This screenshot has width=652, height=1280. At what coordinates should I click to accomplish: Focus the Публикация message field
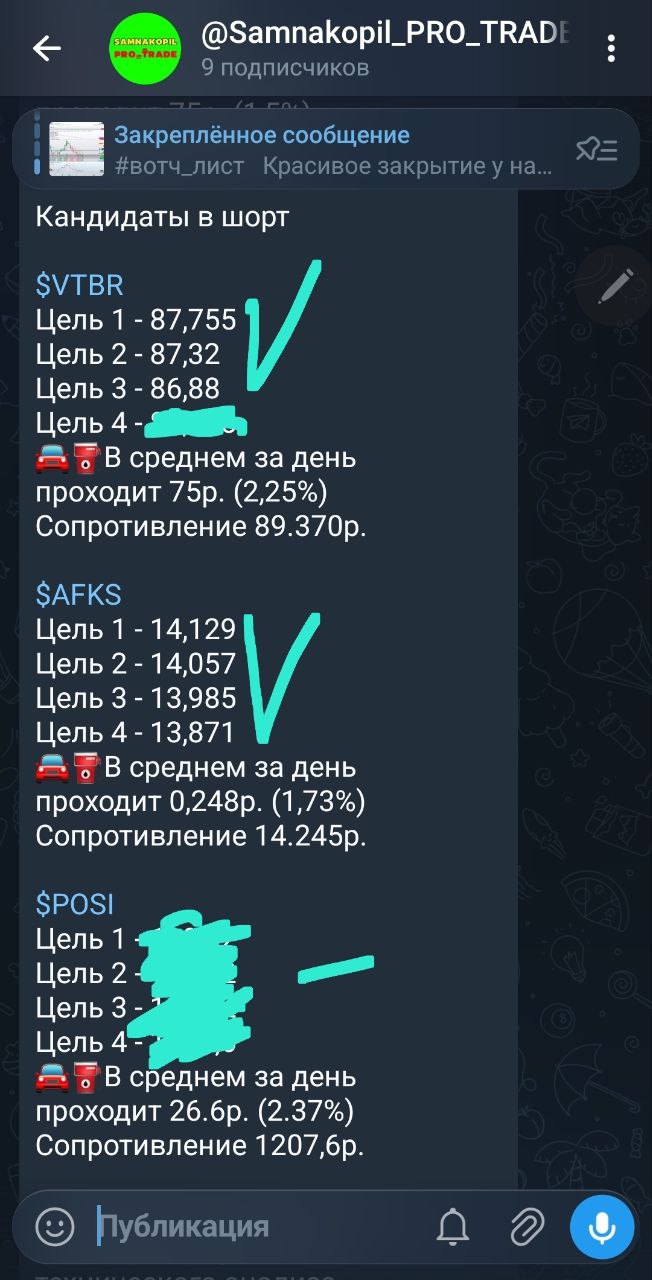pos(250,1225)
